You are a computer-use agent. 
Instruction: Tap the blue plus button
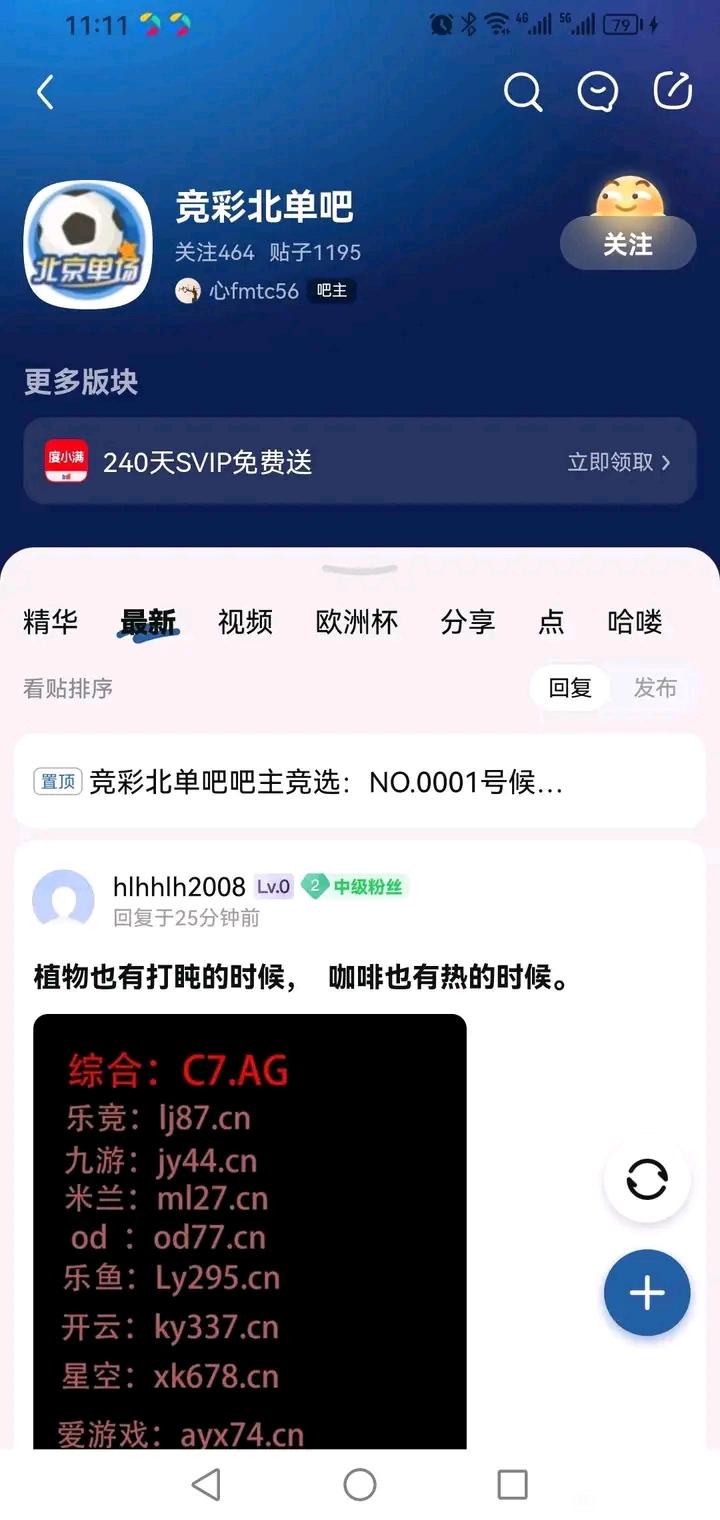pos(647,1293)
